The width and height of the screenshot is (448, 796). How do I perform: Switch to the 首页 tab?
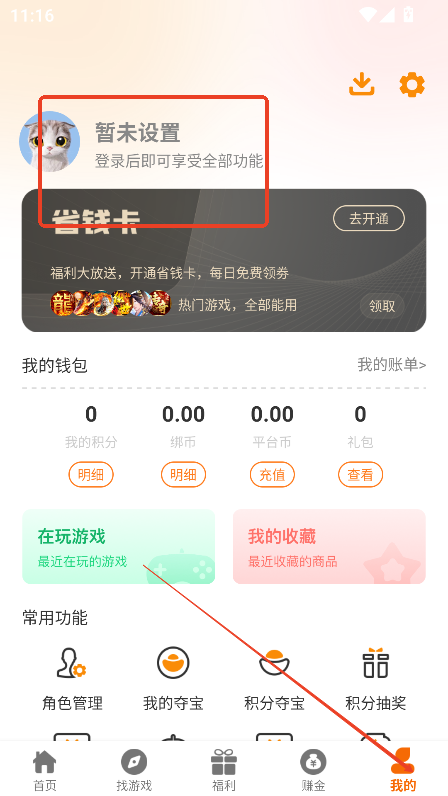[45, 770]
